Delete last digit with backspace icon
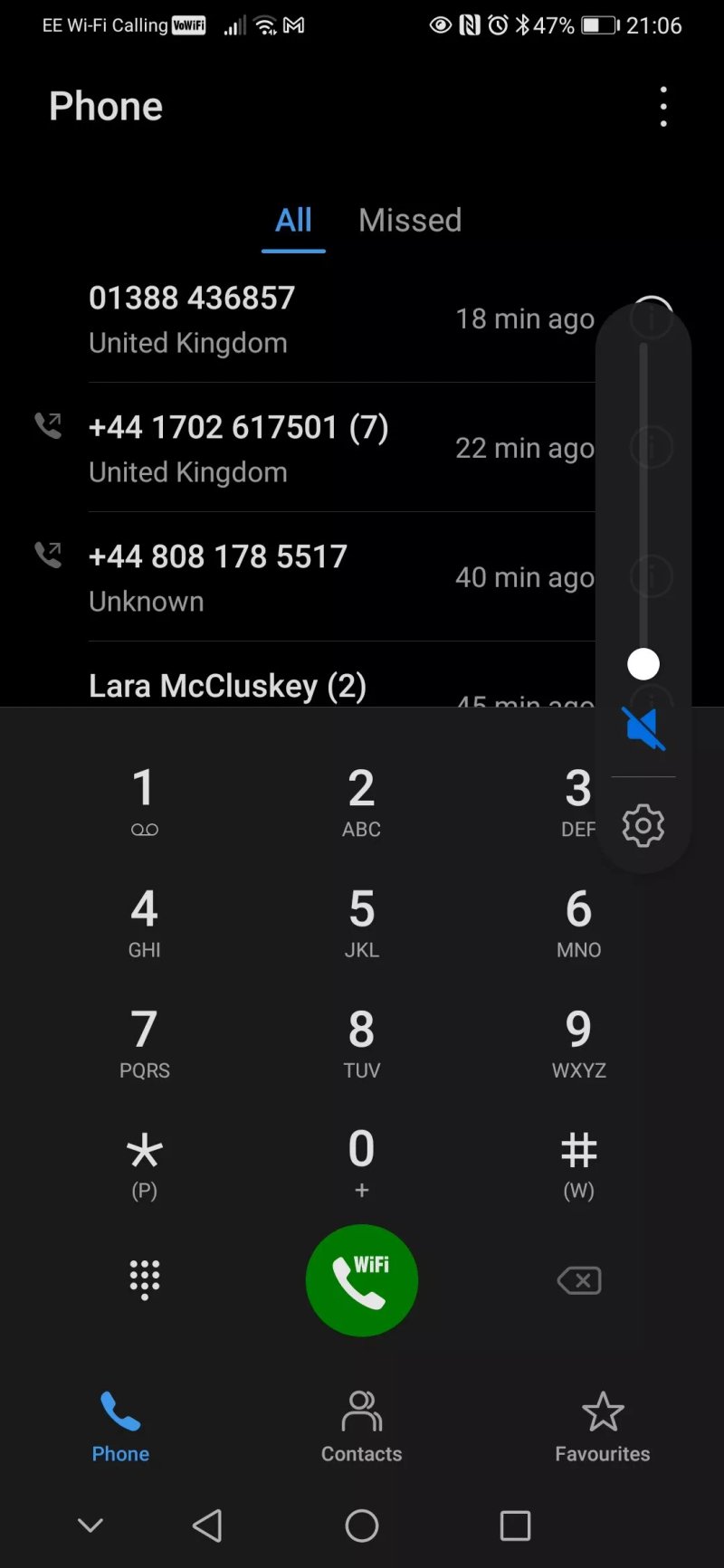The image size is (724, 1568). pos(579,1280)
